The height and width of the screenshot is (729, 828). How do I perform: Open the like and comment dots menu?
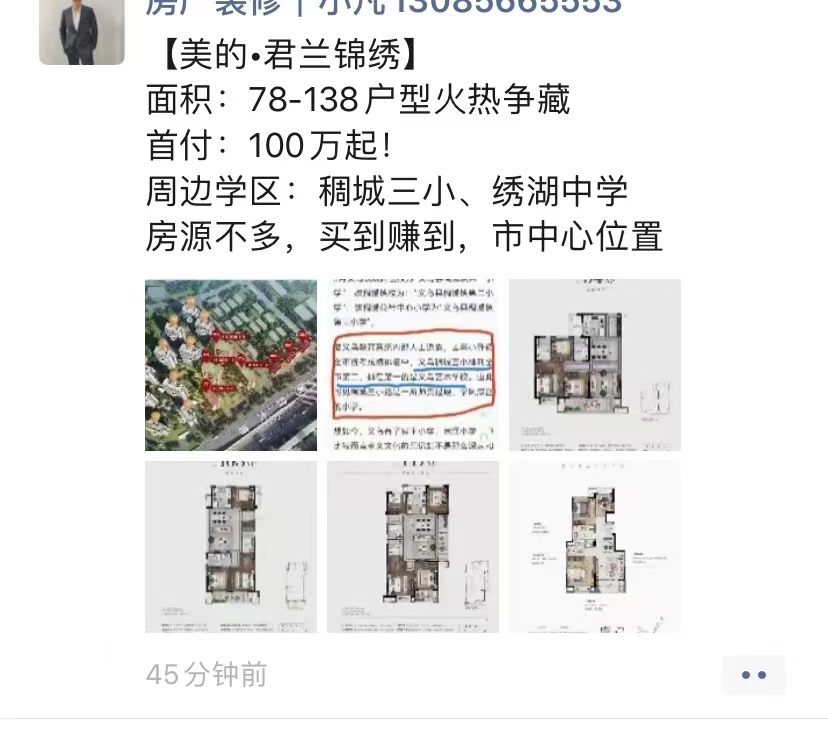753,675
